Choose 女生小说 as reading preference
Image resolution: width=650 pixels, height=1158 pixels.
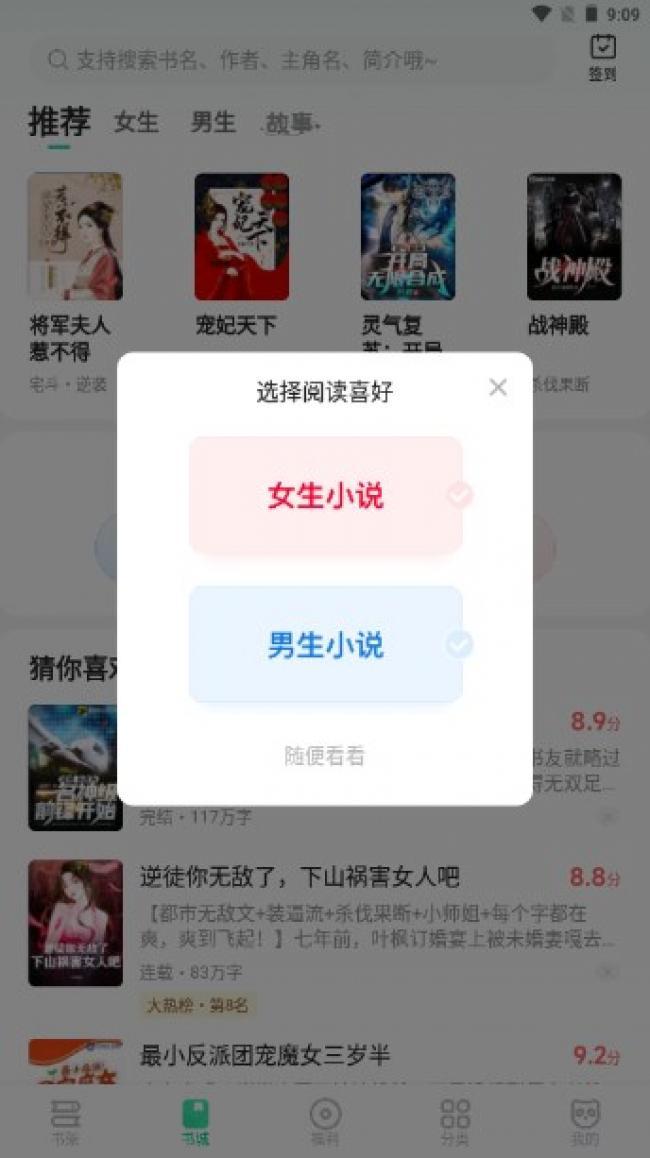[326, 496]
